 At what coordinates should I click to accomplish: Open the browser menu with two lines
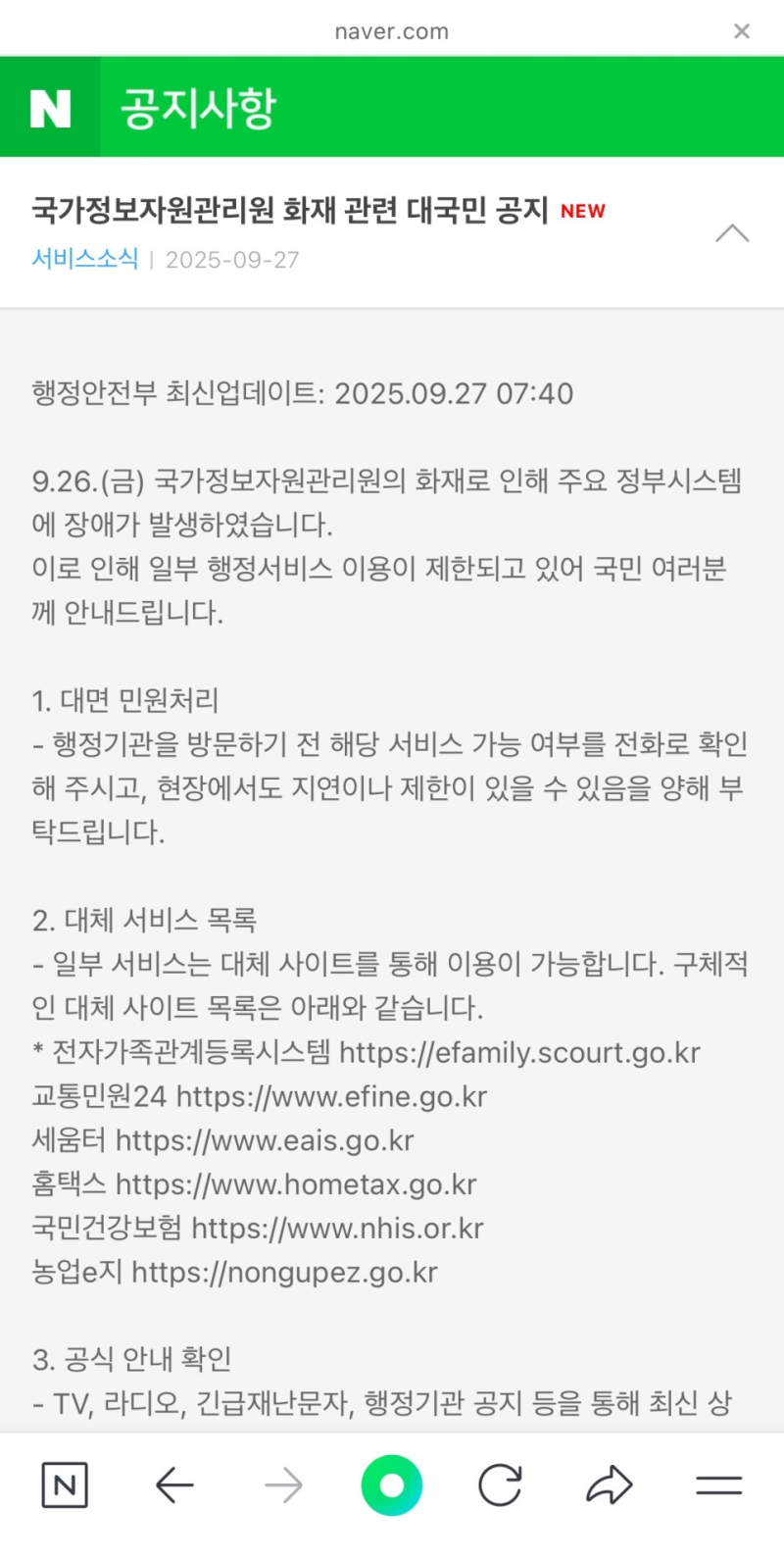coord(719,1485)
